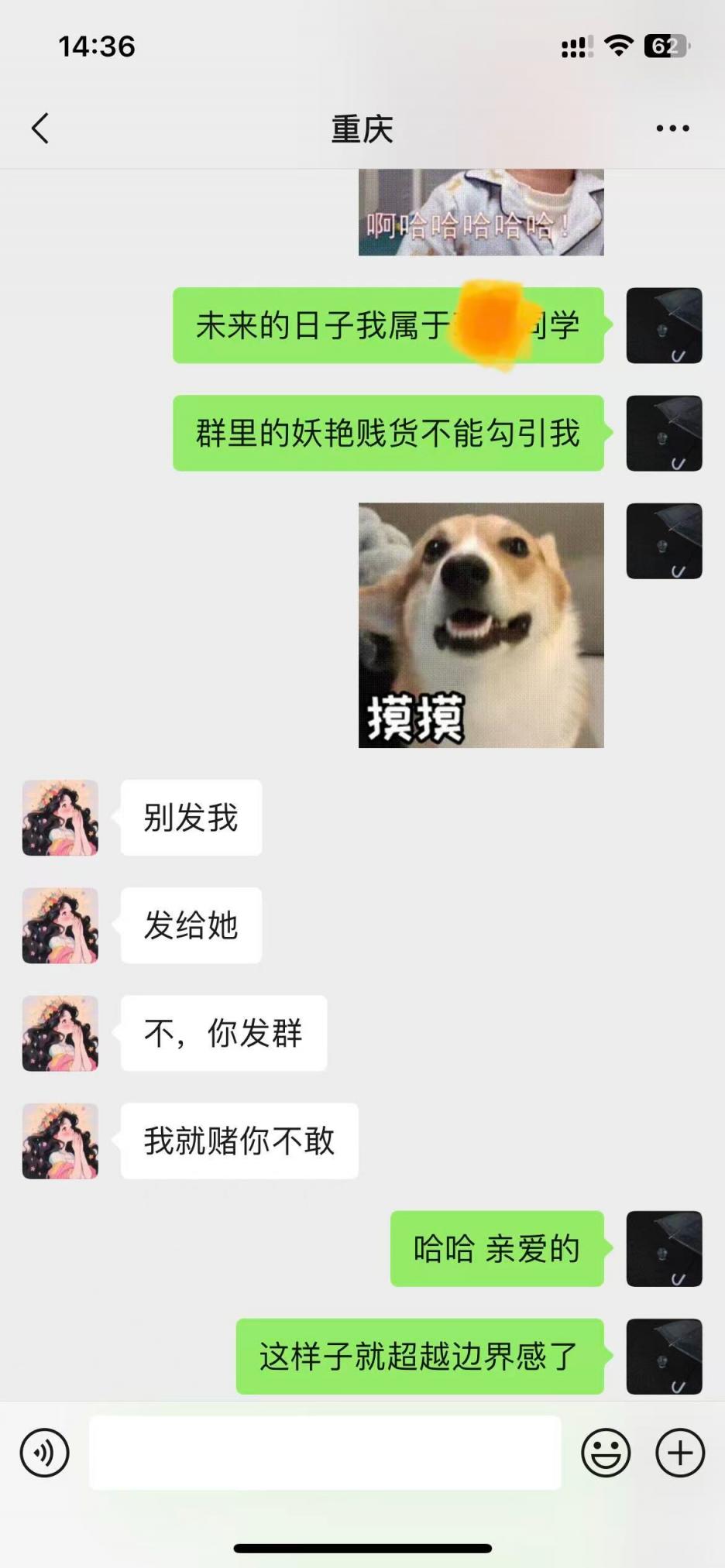Focus the message text field

(325, 1453)
